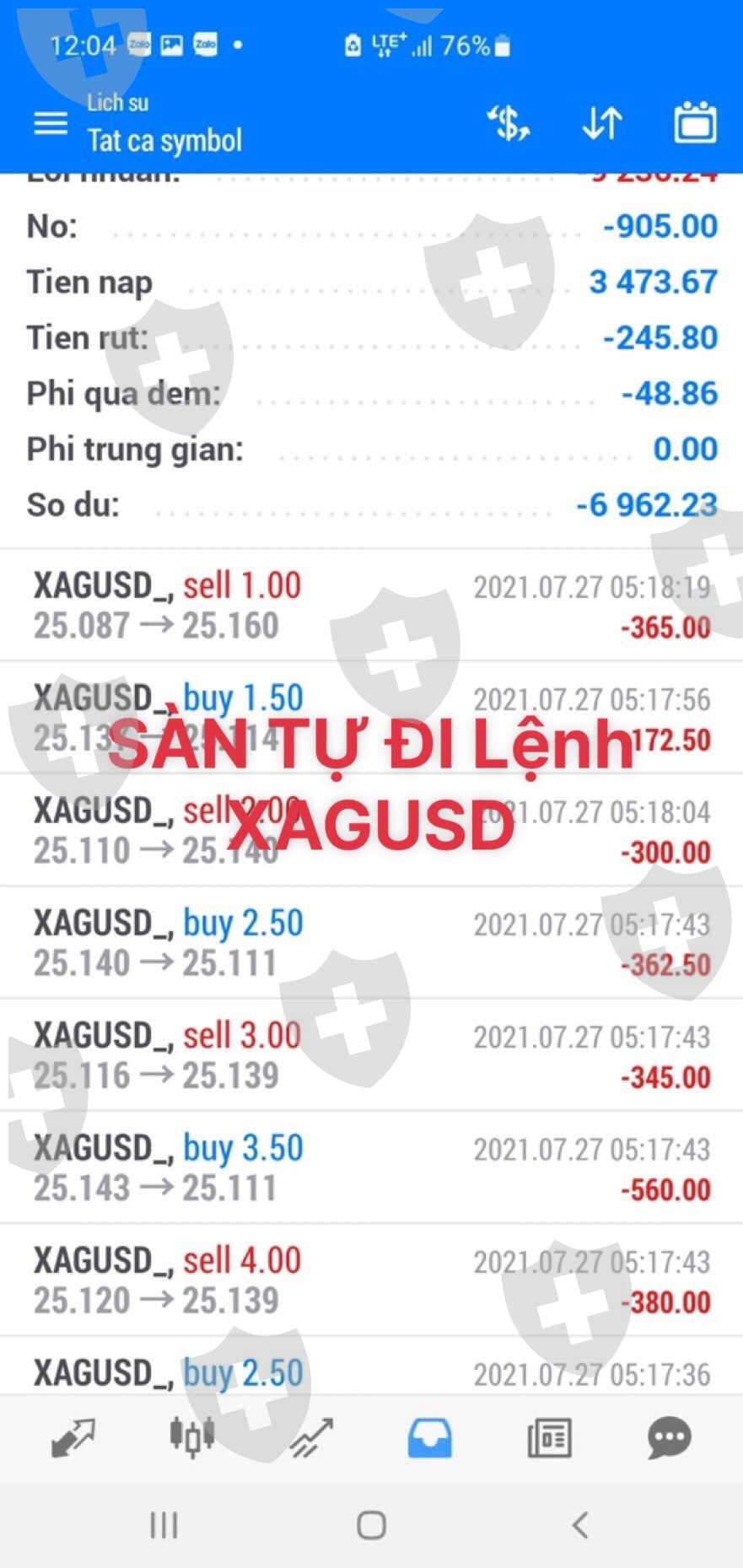This screenshot has width=743, height=1568.
Task: Go to the phone home screen
Action: coord(371,1525)
